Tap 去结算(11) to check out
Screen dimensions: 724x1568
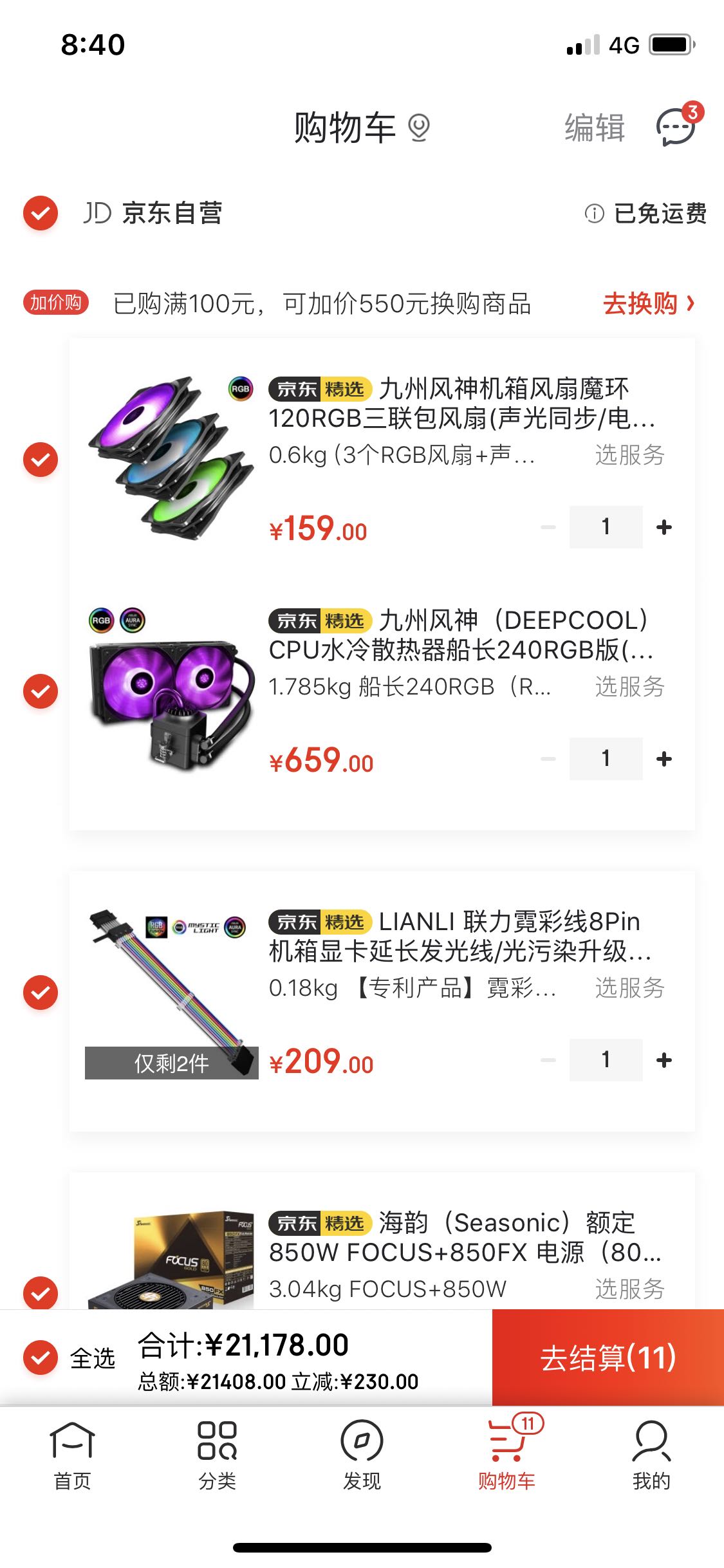pyautogui.click(x=608, y=1358)
